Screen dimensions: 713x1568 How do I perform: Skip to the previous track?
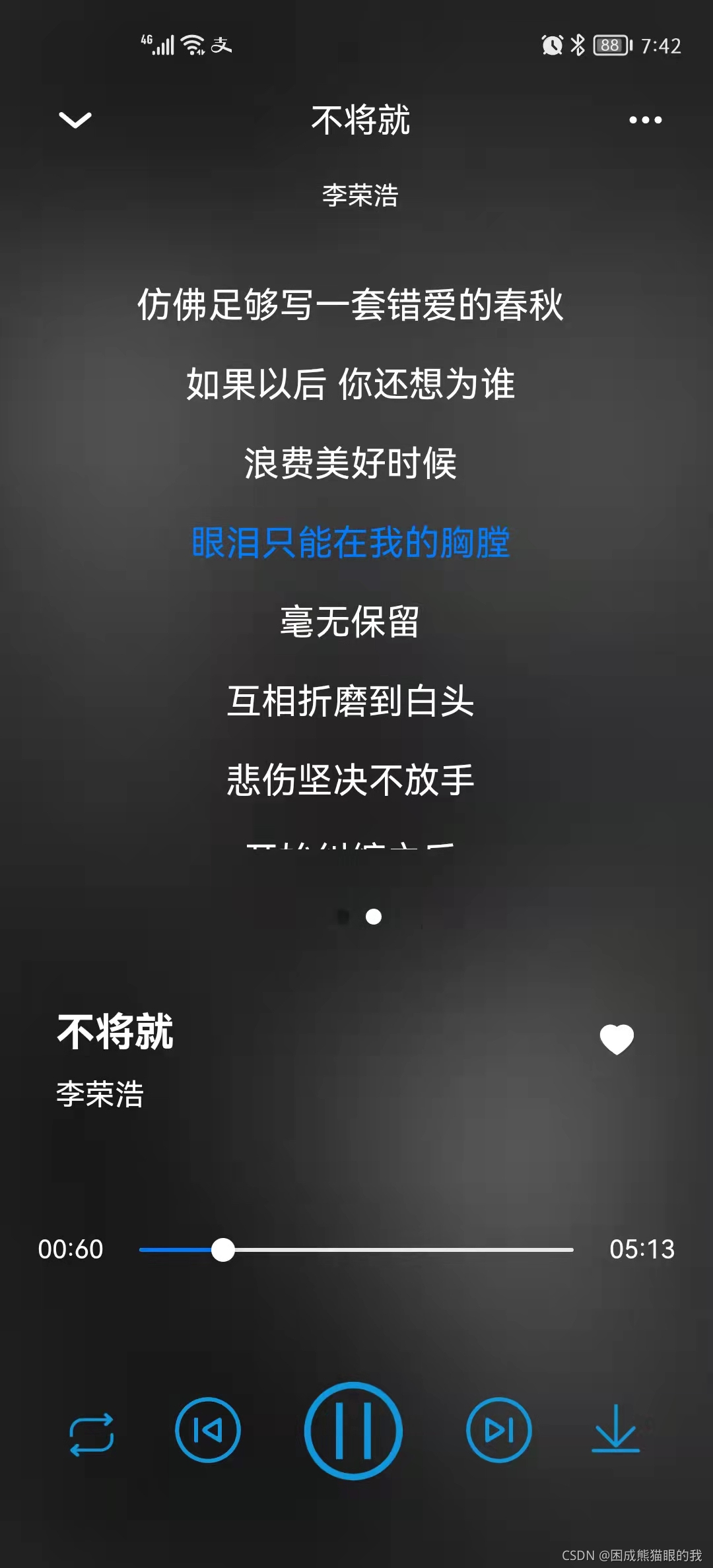click(208, 1430)
